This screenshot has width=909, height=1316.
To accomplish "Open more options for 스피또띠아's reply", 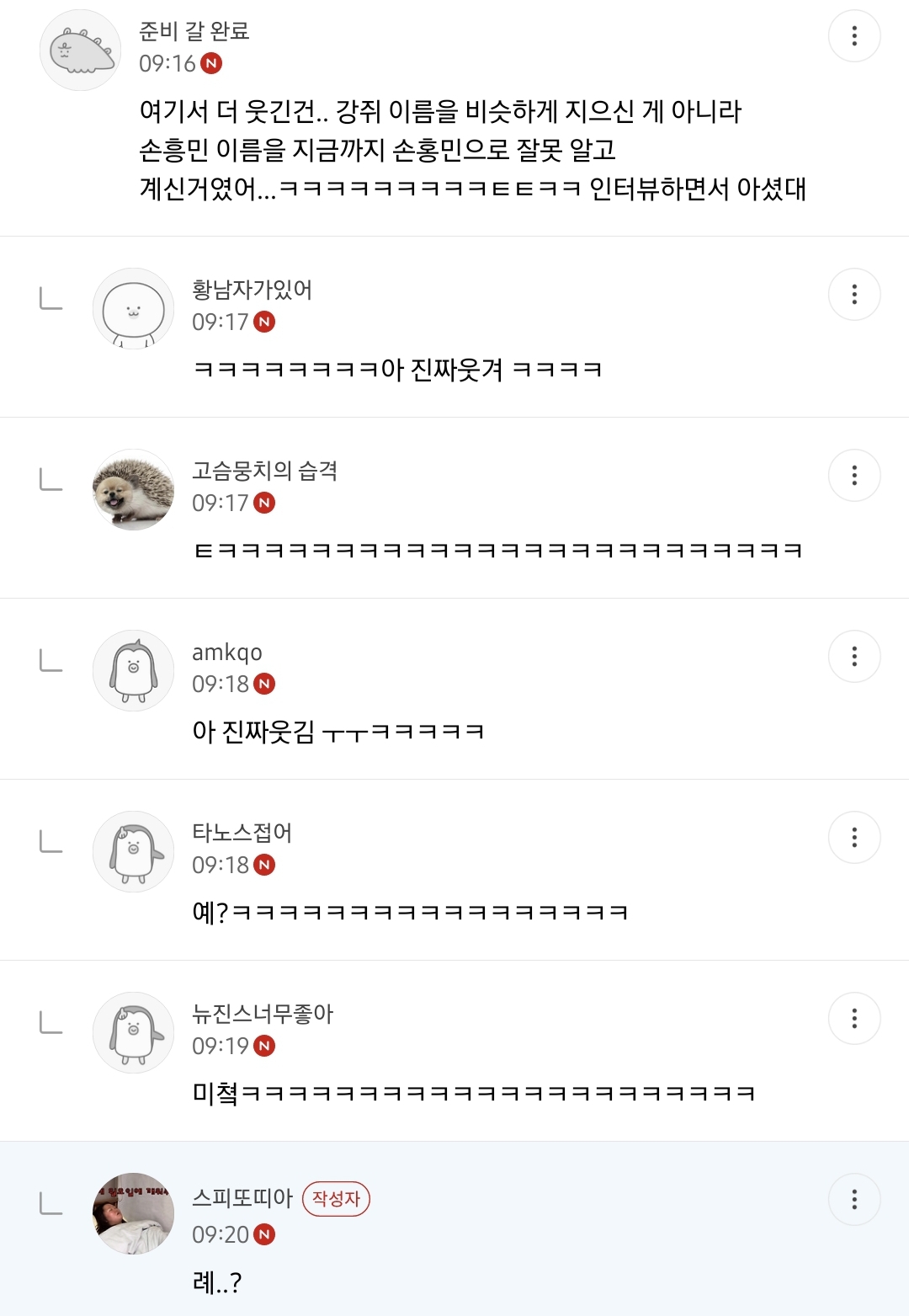I will [x=854, y=1200].
